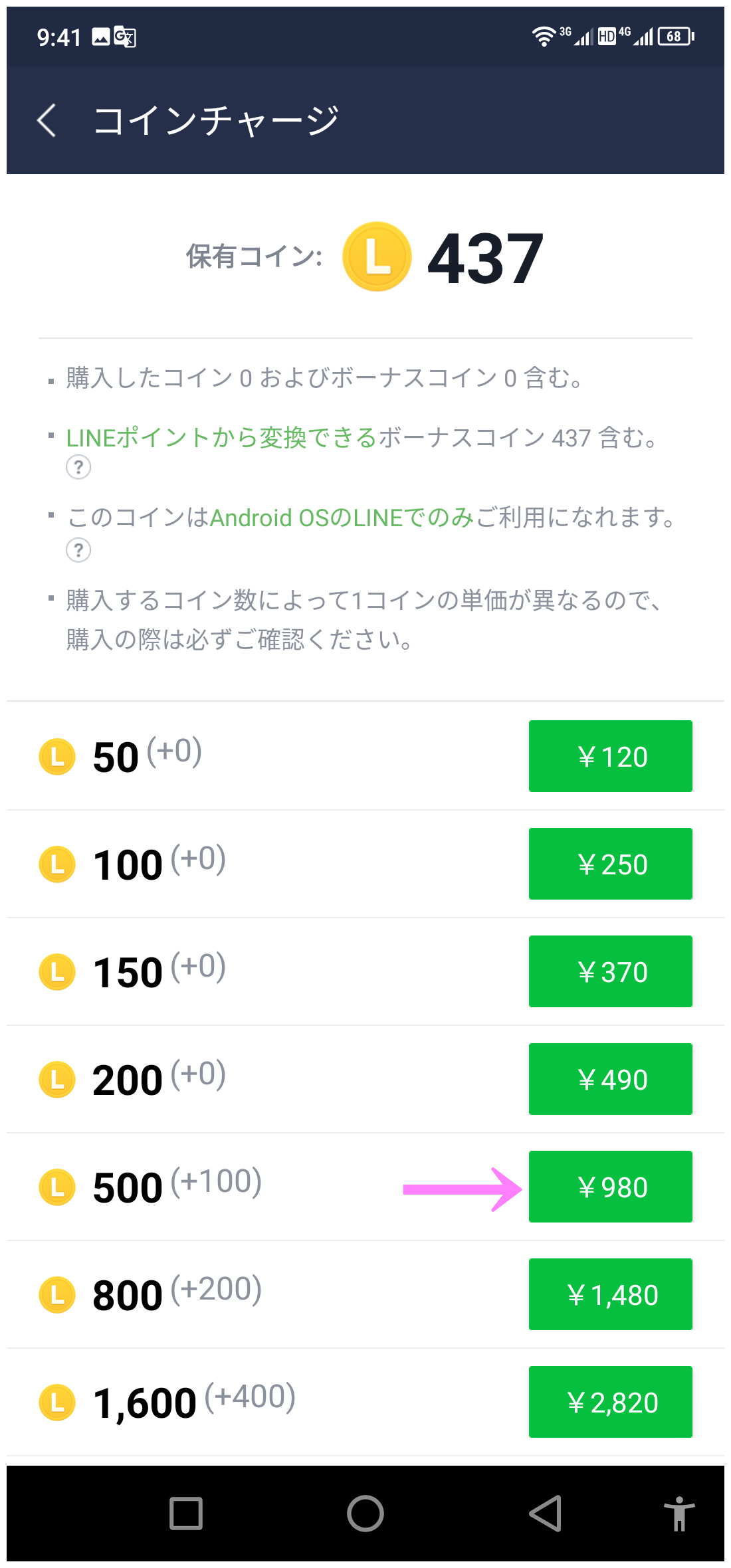The width and height of the screenshot is (731, 1568).
Task: Tap ¥2,820 to buy 1,600 coins
Action: click(609, 1402)
